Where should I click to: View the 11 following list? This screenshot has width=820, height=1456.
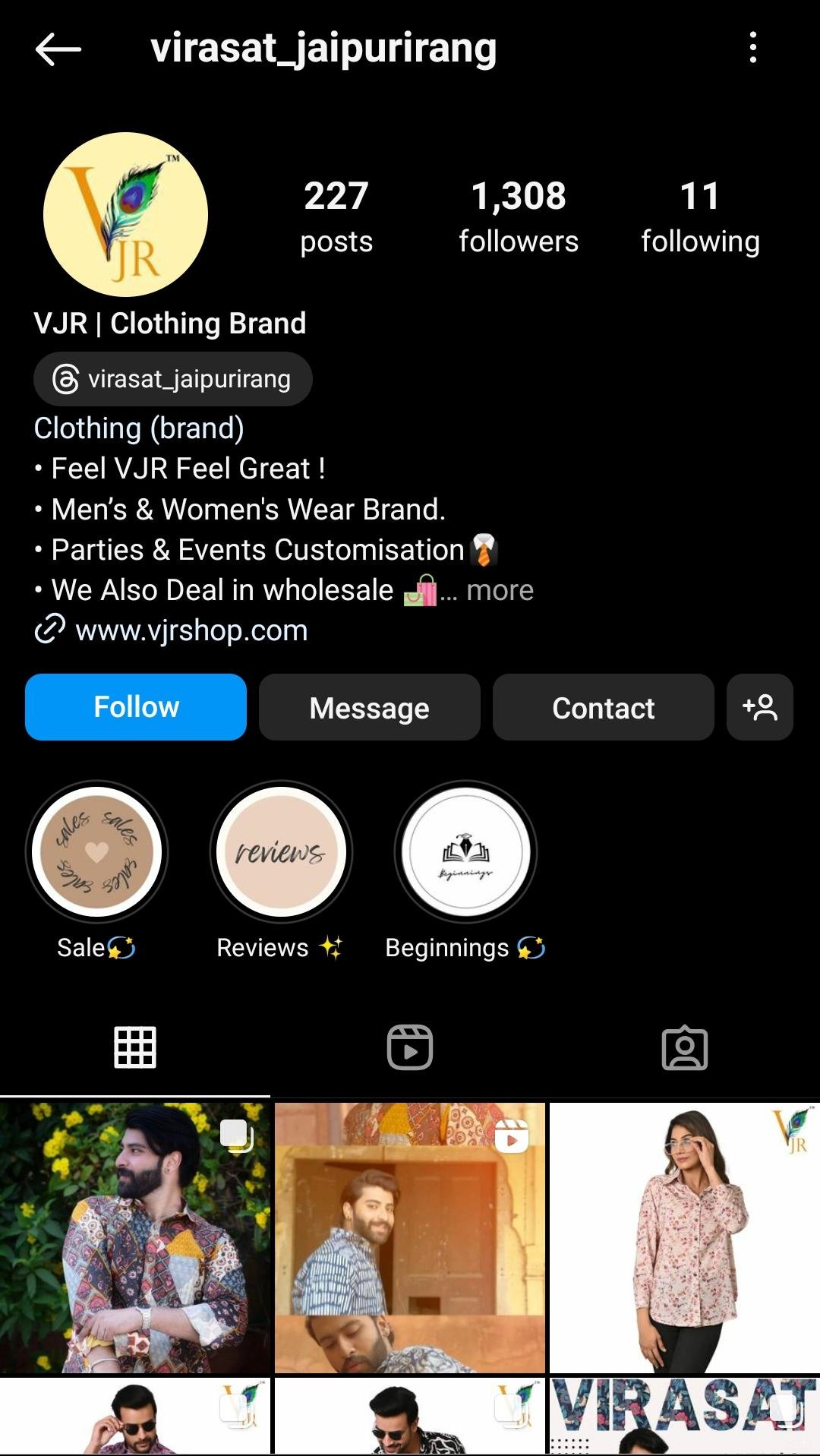699,216
